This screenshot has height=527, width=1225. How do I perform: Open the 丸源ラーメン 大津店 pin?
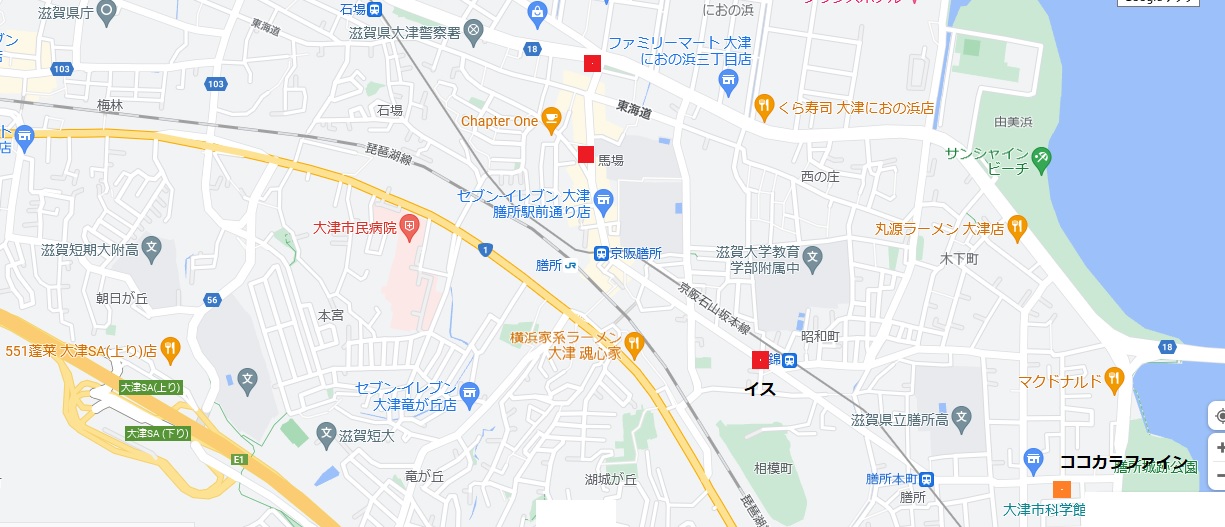click(1017, 226)
